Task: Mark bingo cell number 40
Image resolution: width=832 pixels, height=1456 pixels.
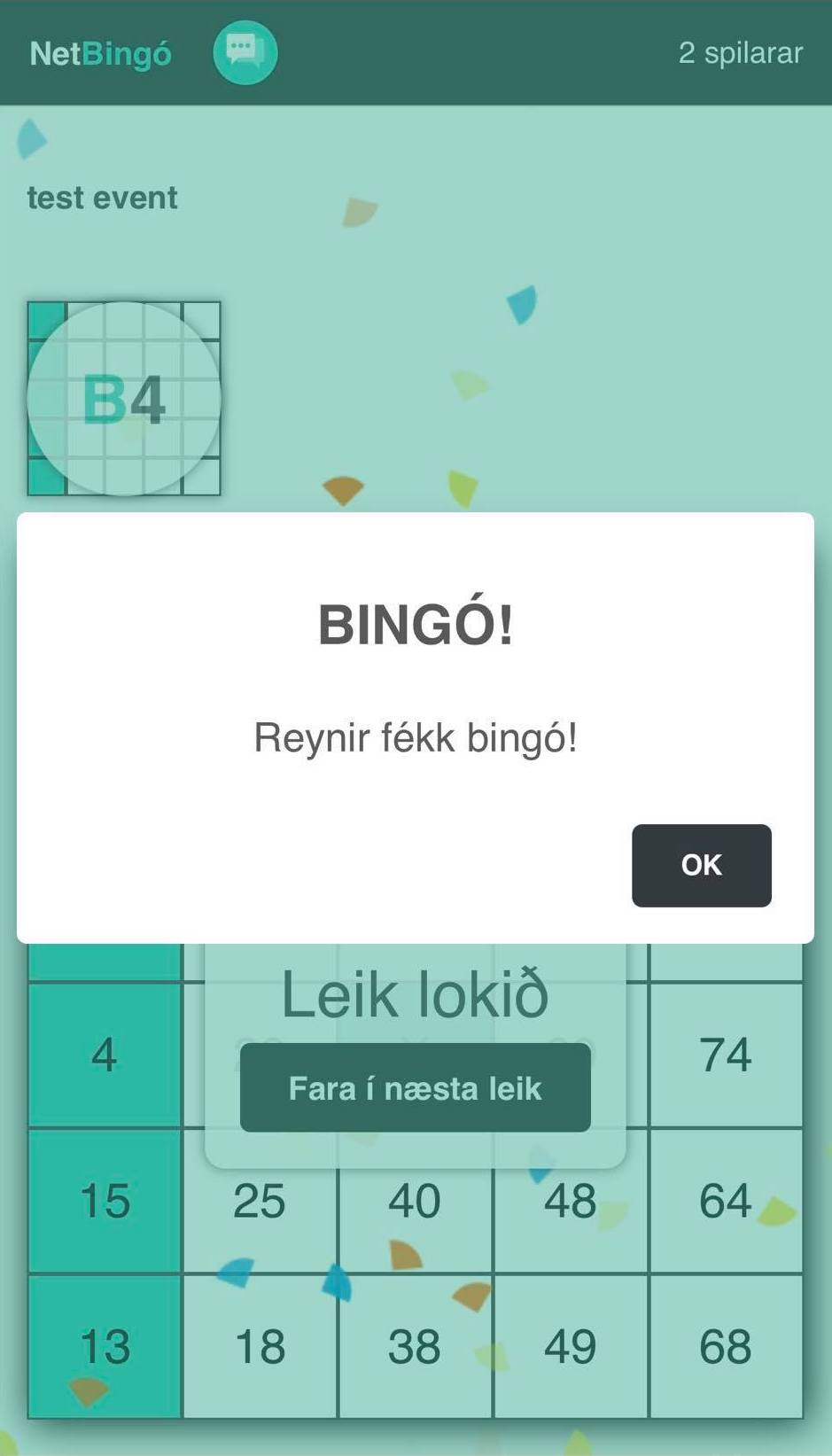Action: tap(415, 1201)
